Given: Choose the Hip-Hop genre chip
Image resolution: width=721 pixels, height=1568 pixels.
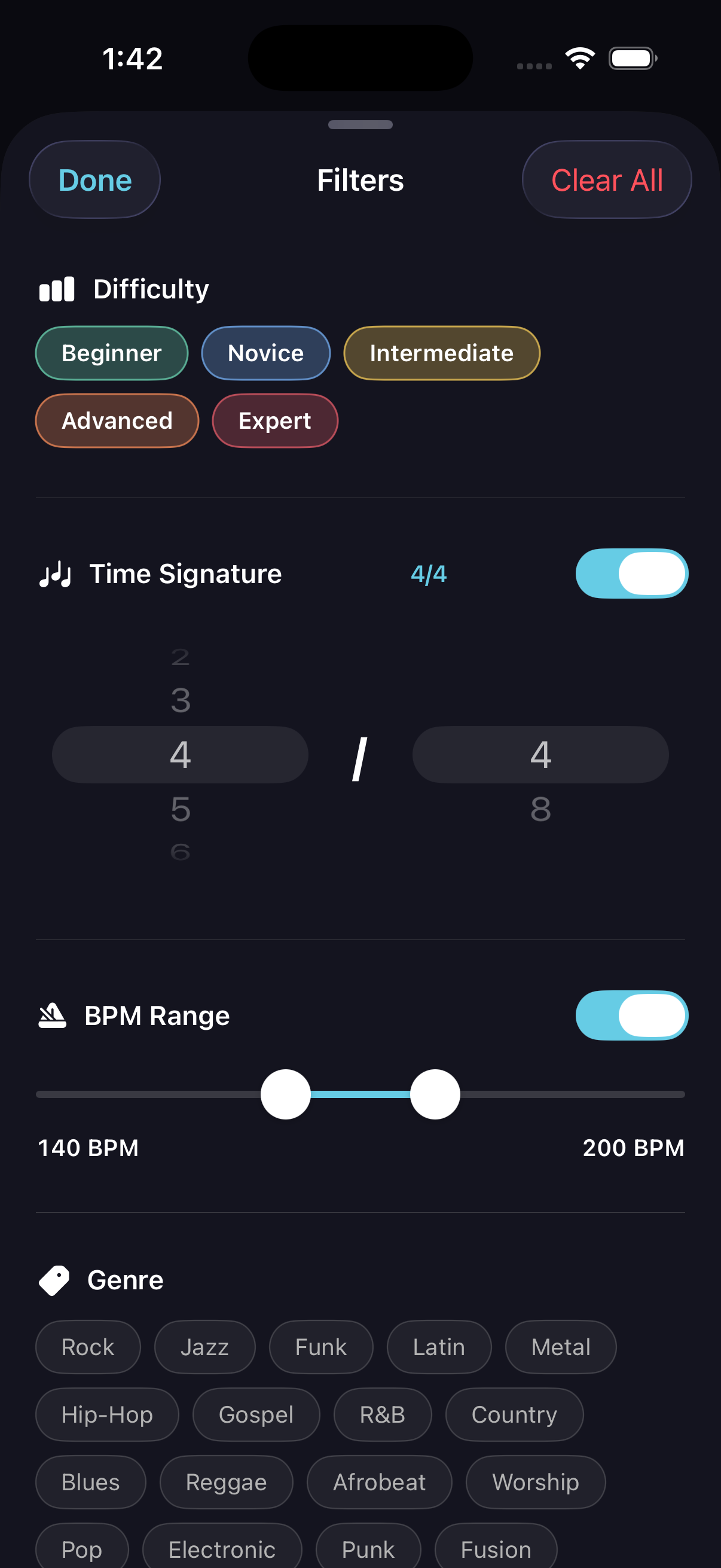Looking at the screenshot, I should [107, 1415].
